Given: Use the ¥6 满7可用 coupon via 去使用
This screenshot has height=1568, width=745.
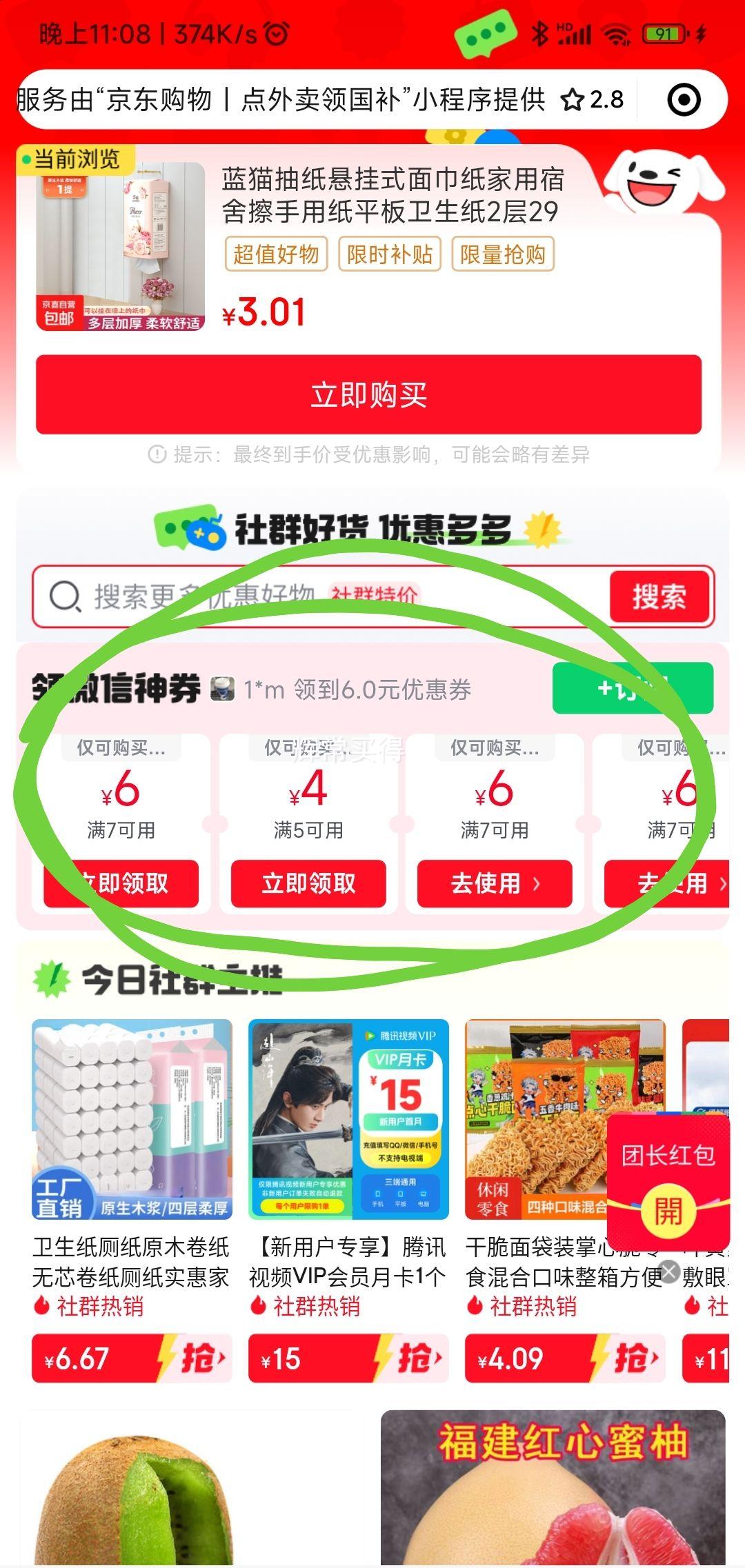Looking at the screenshot, I should coord(495,883).
